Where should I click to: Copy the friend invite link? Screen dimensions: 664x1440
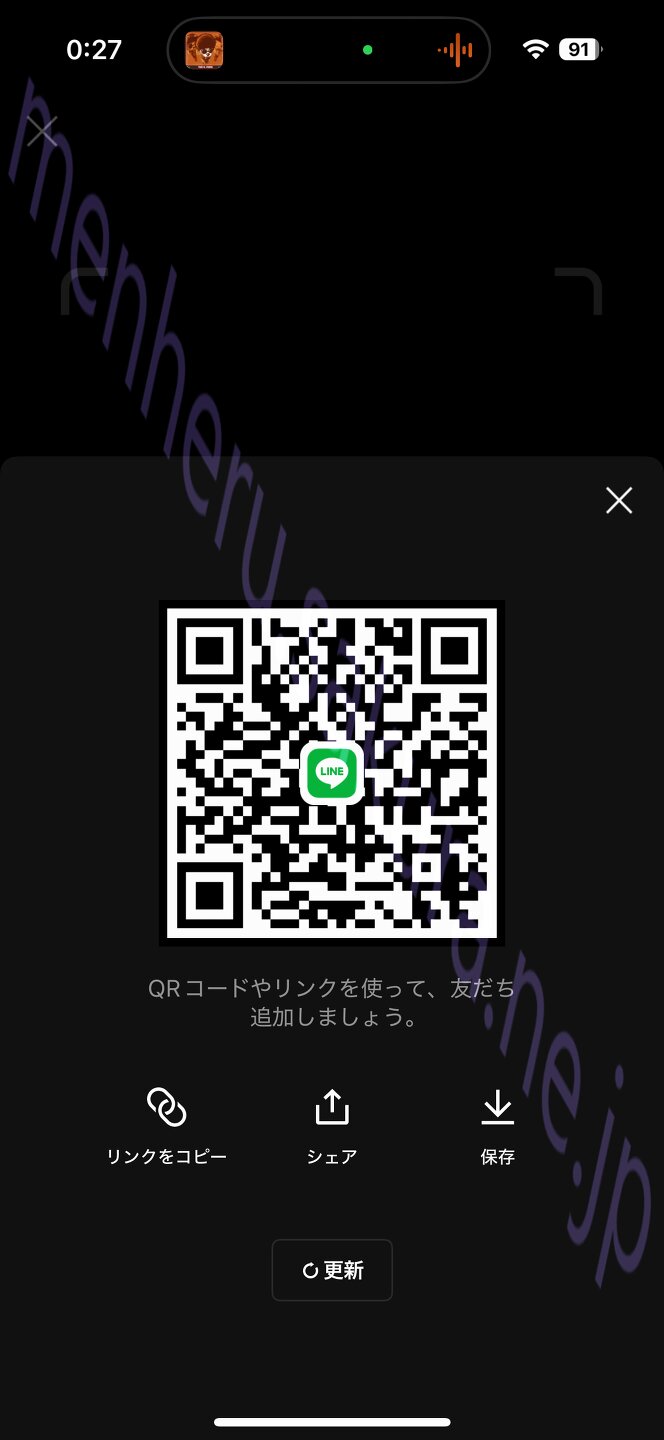point(167,1125)
